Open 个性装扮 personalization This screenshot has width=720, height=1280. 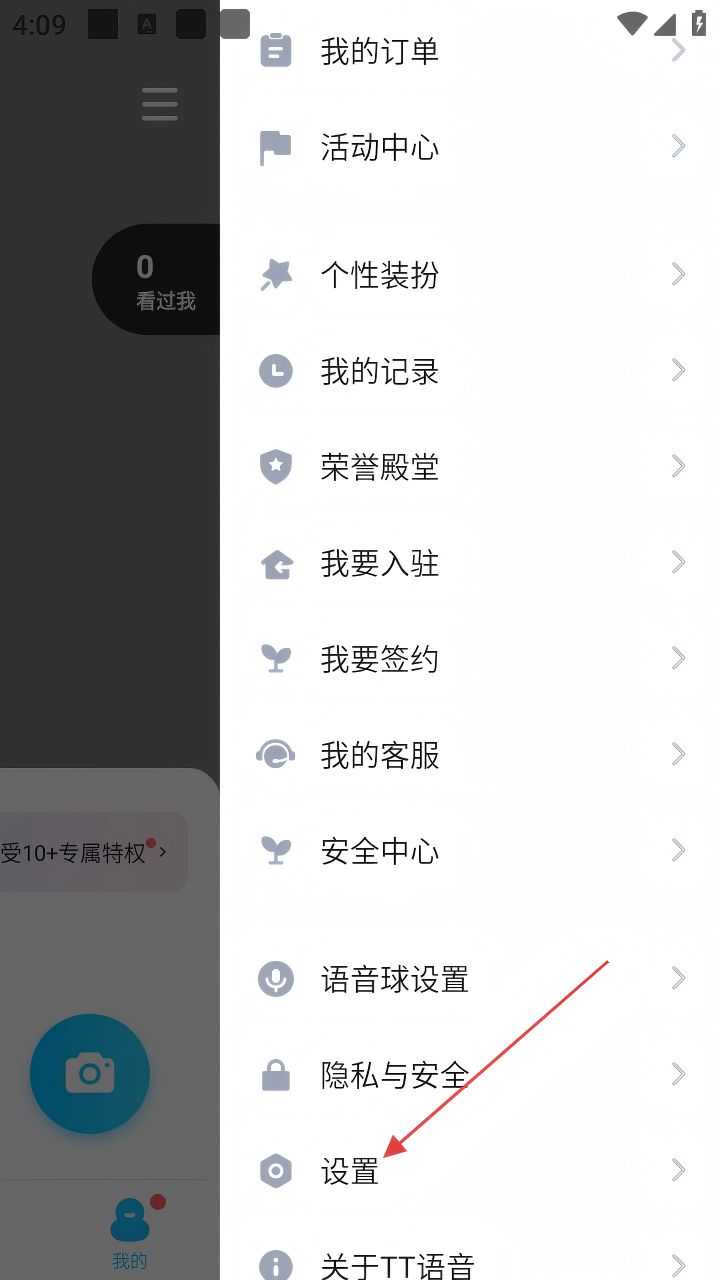[470, 275]
